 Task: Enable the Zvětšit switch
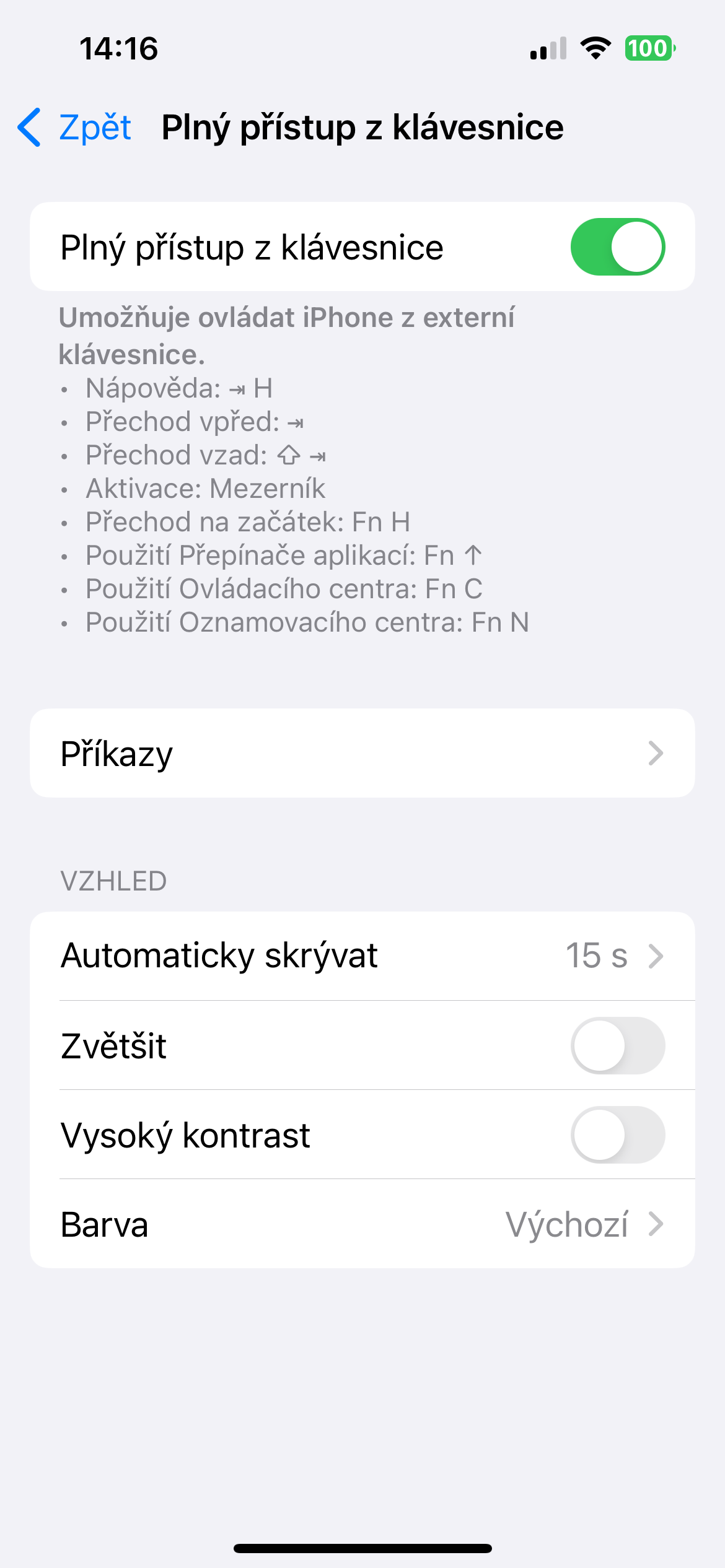(617, 1045)
